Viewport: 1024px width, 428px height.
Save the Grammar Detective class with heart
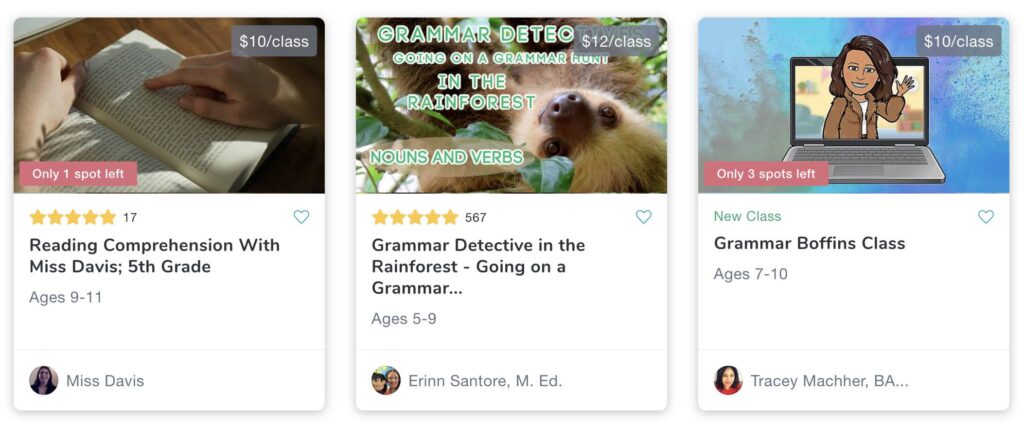[643, 217]
